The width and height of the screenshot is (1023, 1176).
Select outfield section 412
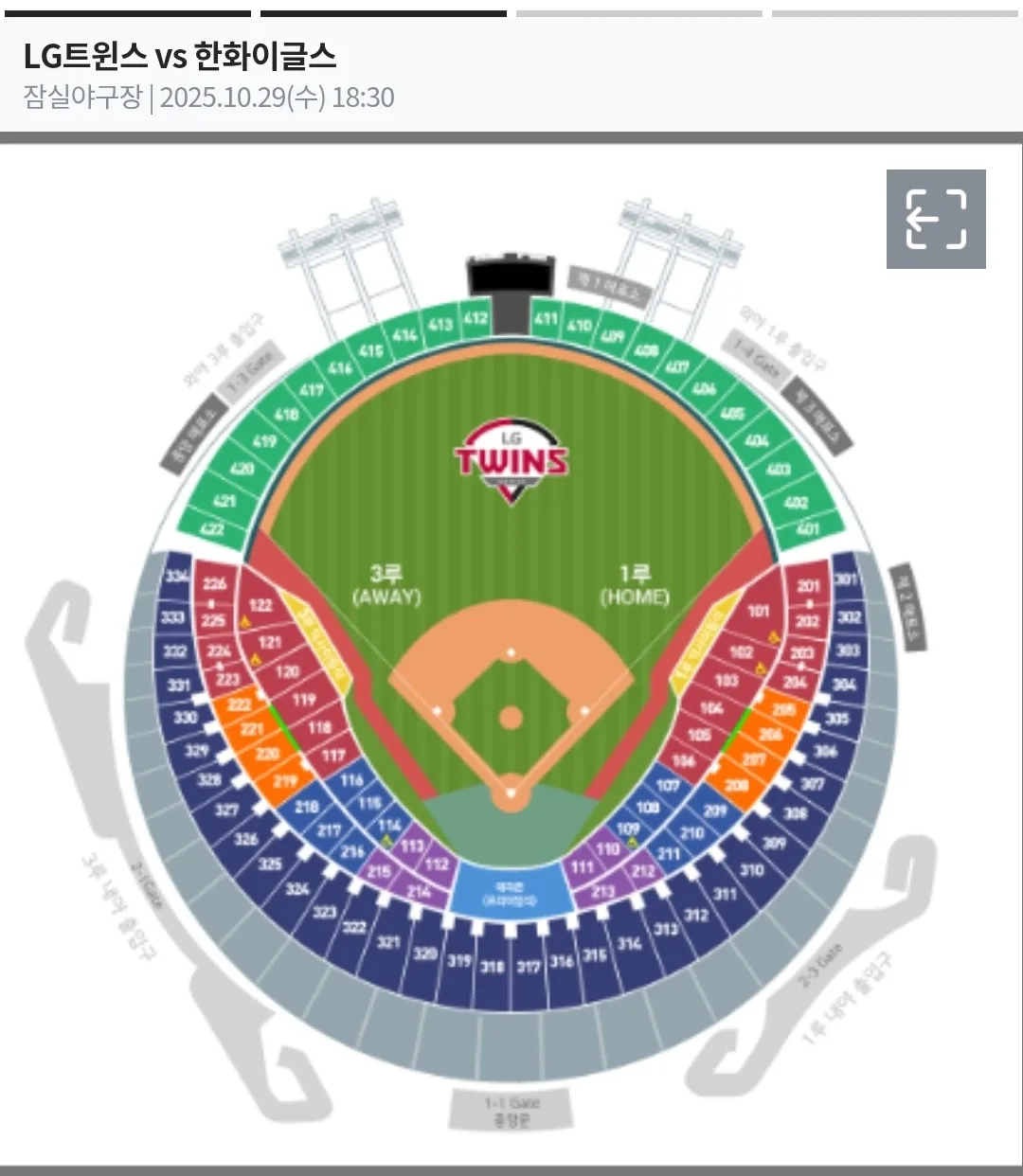pos(476,318)
